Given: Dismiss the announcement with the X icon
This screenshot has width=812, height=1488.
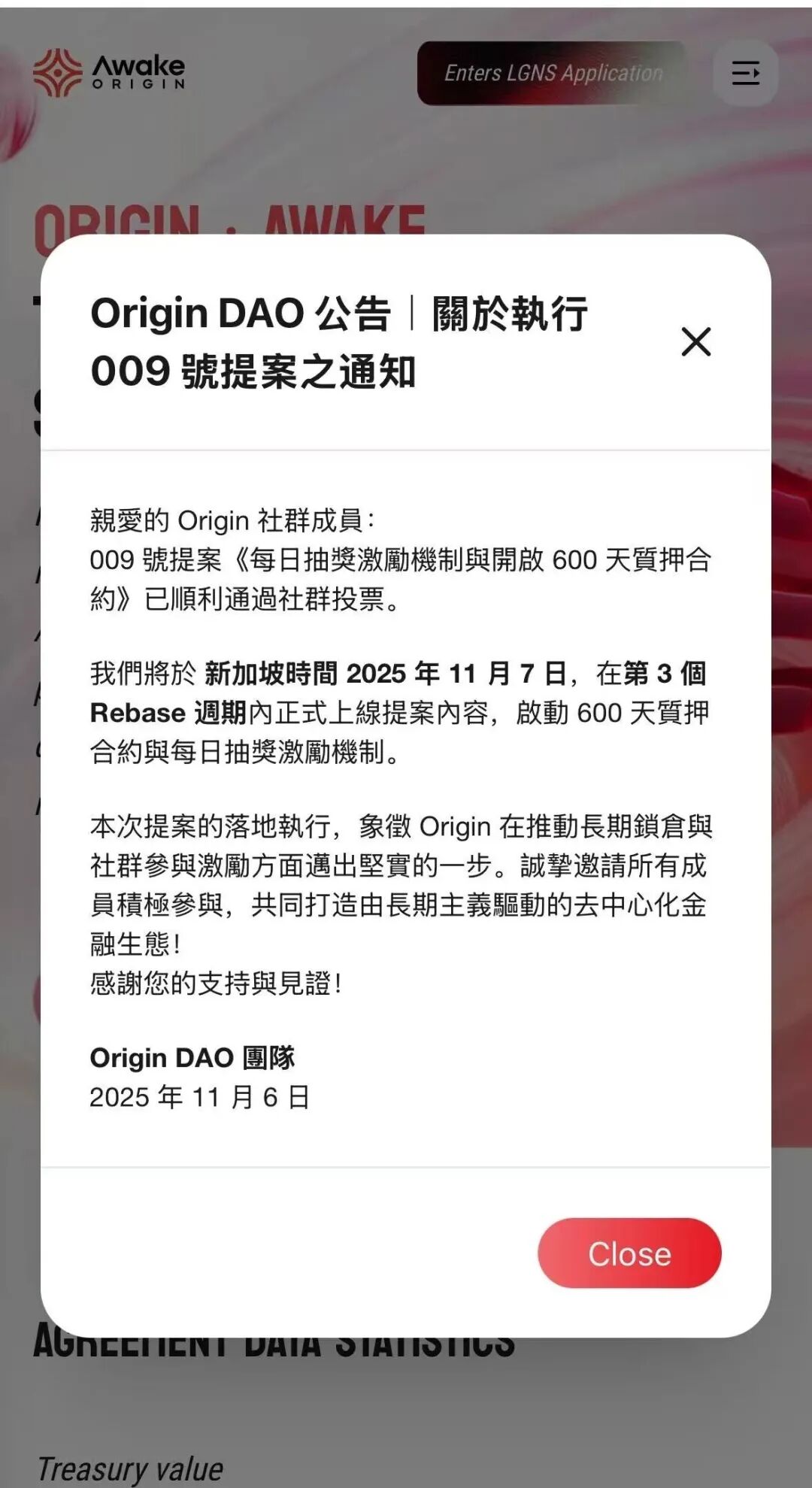Looking at the screenshot, I should [696, 341].
